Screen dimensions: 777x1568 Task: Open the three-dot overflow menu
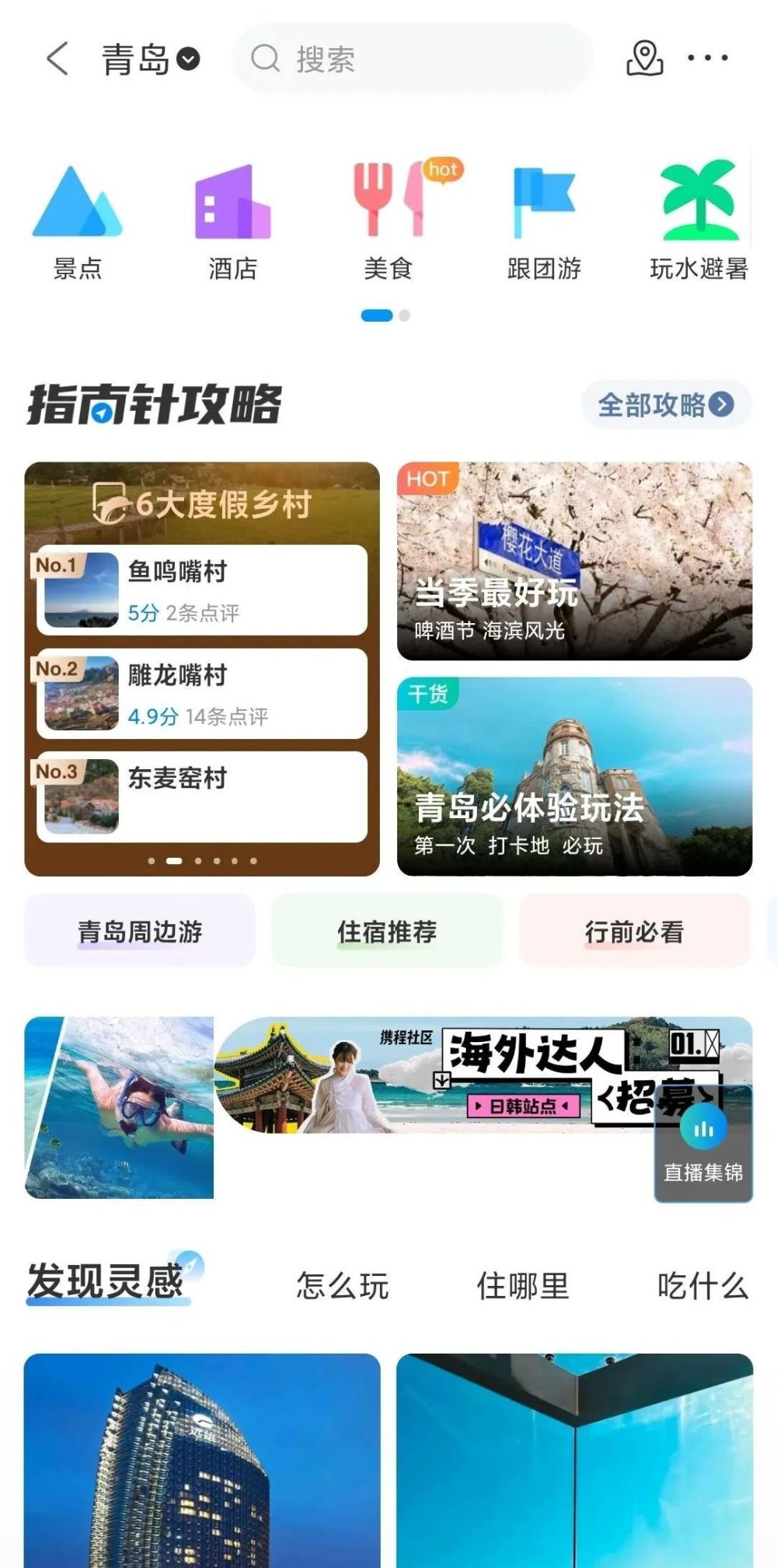pos(707,58)
